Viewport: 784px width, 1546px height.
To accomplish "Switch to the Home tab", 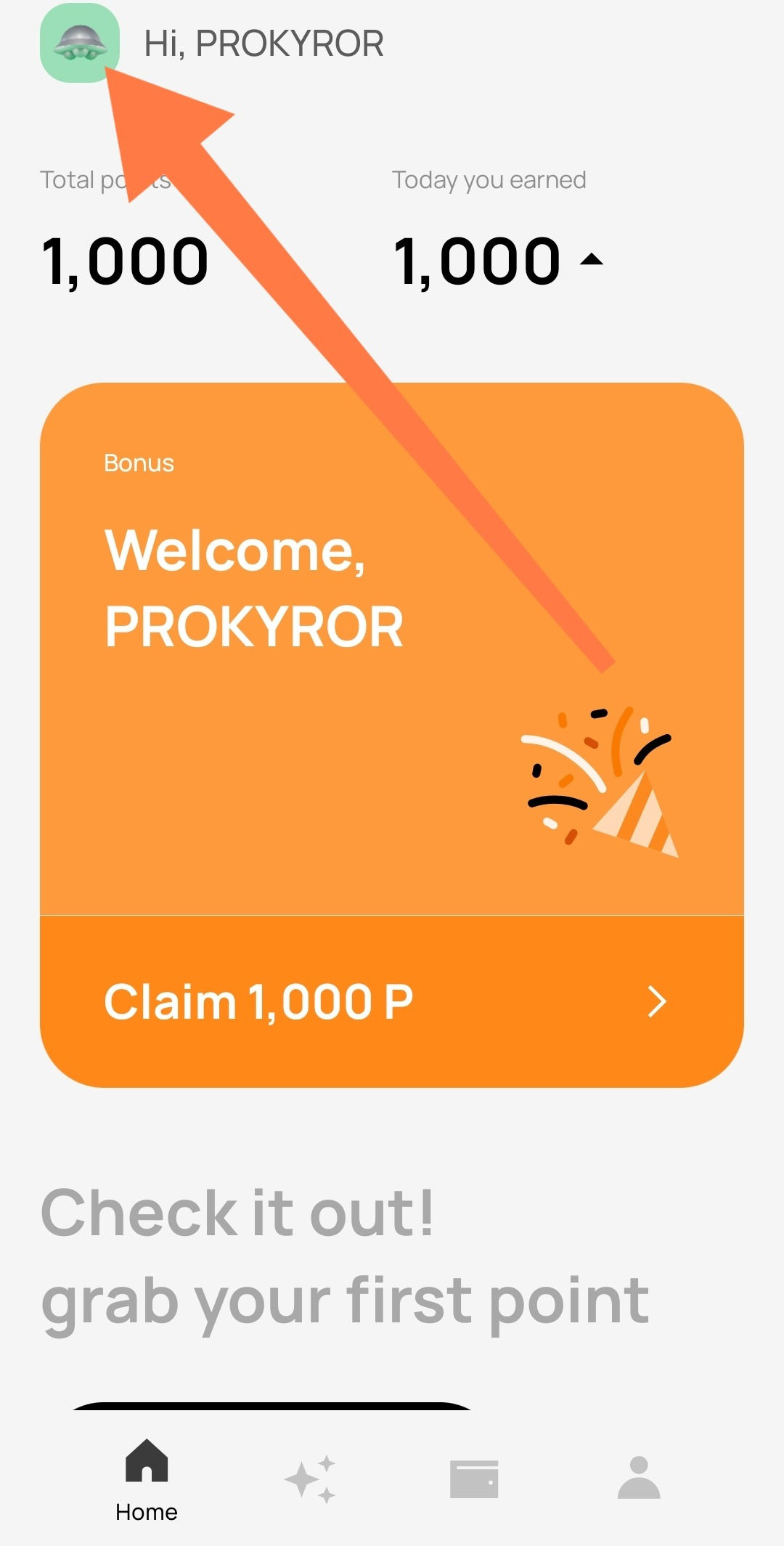I will (x=147, y=1481).
